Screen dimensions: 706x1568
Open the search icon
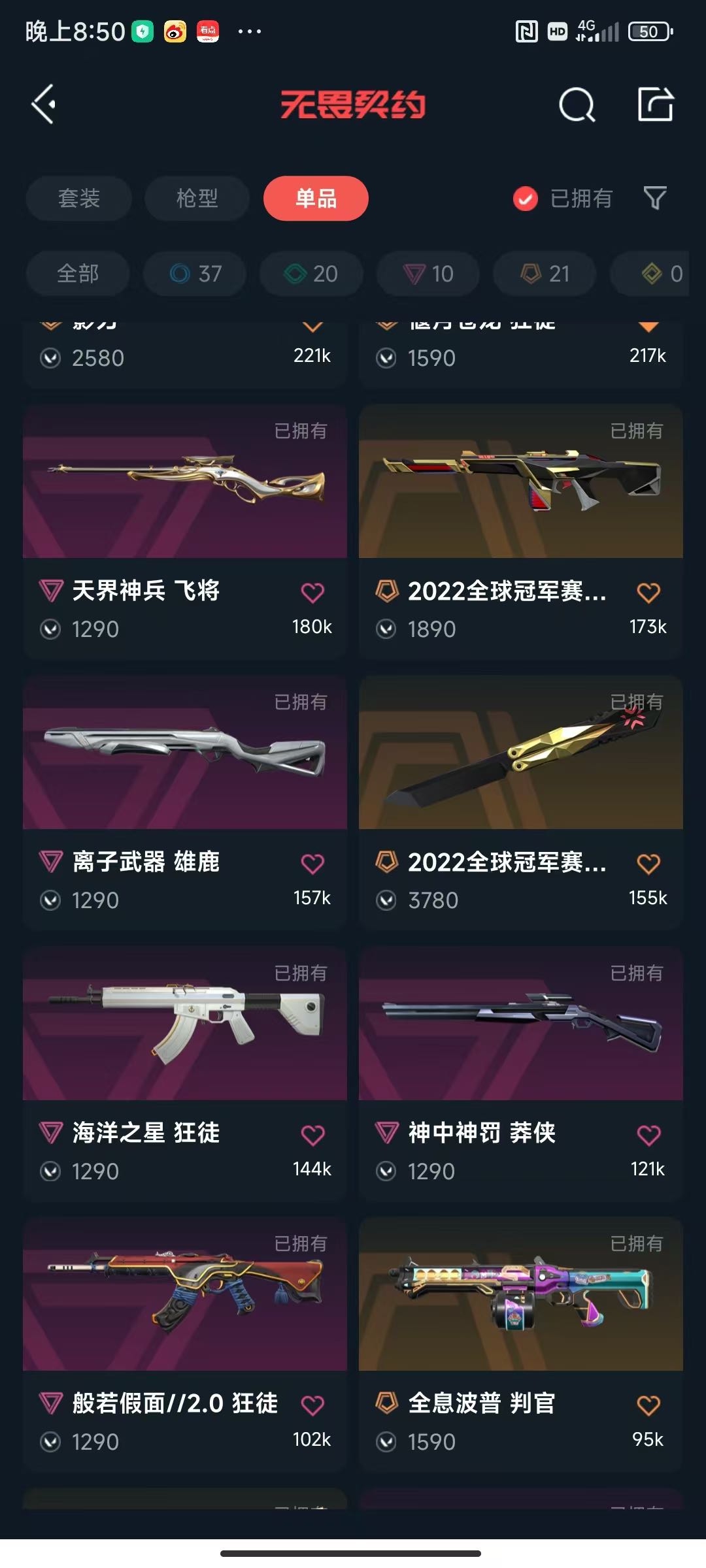[577, 105]
